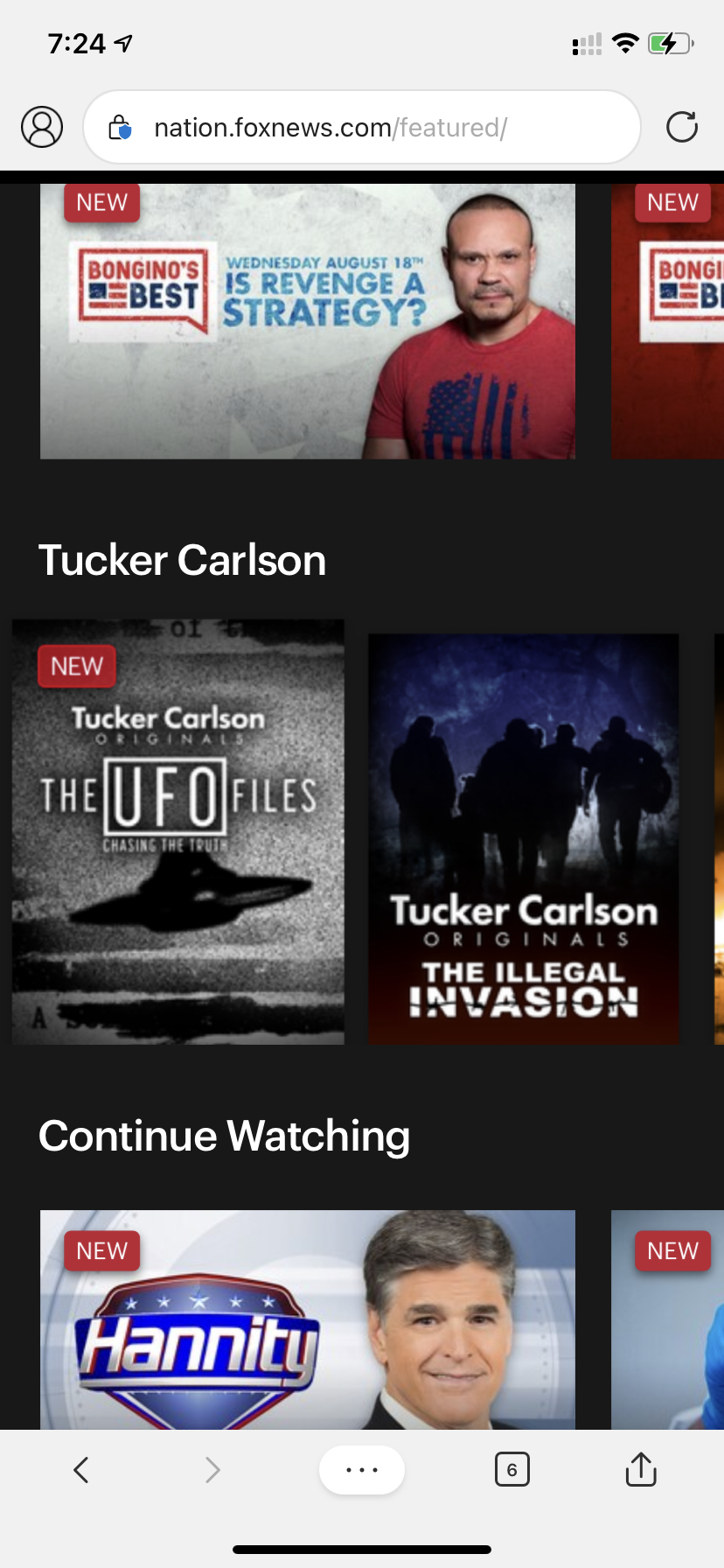
Task: View the six open tabs
Action: point(512,1469)
